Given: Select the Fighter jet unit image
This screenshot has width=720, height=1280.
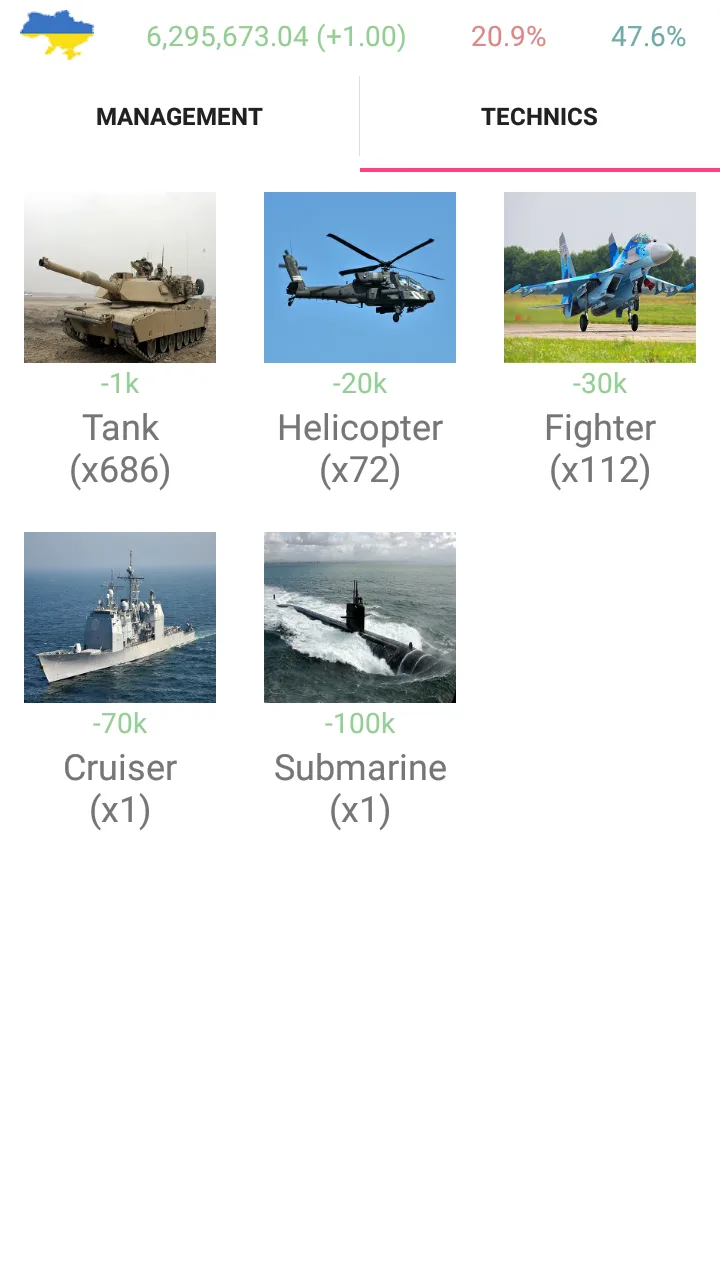Looking at the screenshot, I should [599, 277].
